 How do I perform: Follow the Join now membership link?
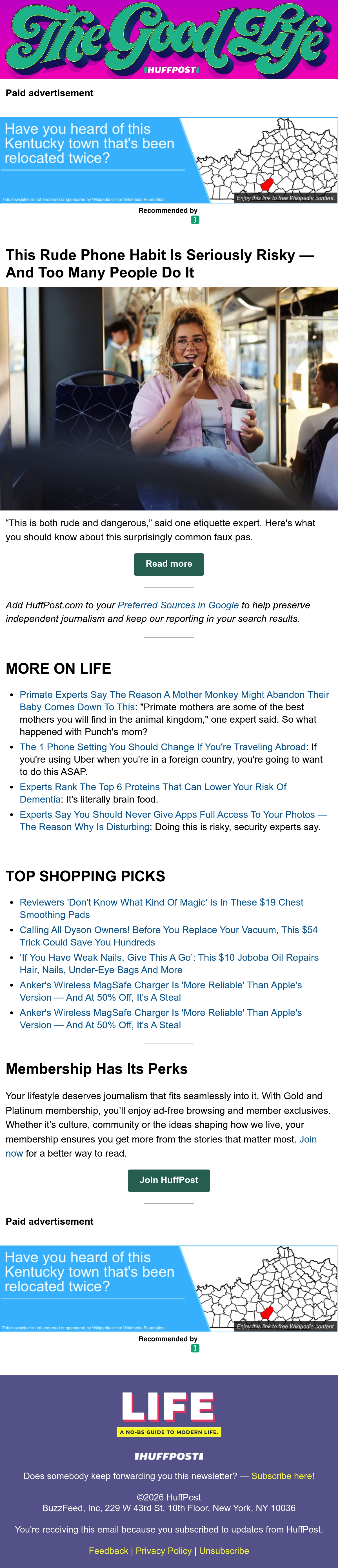(x=161, y=1146)
